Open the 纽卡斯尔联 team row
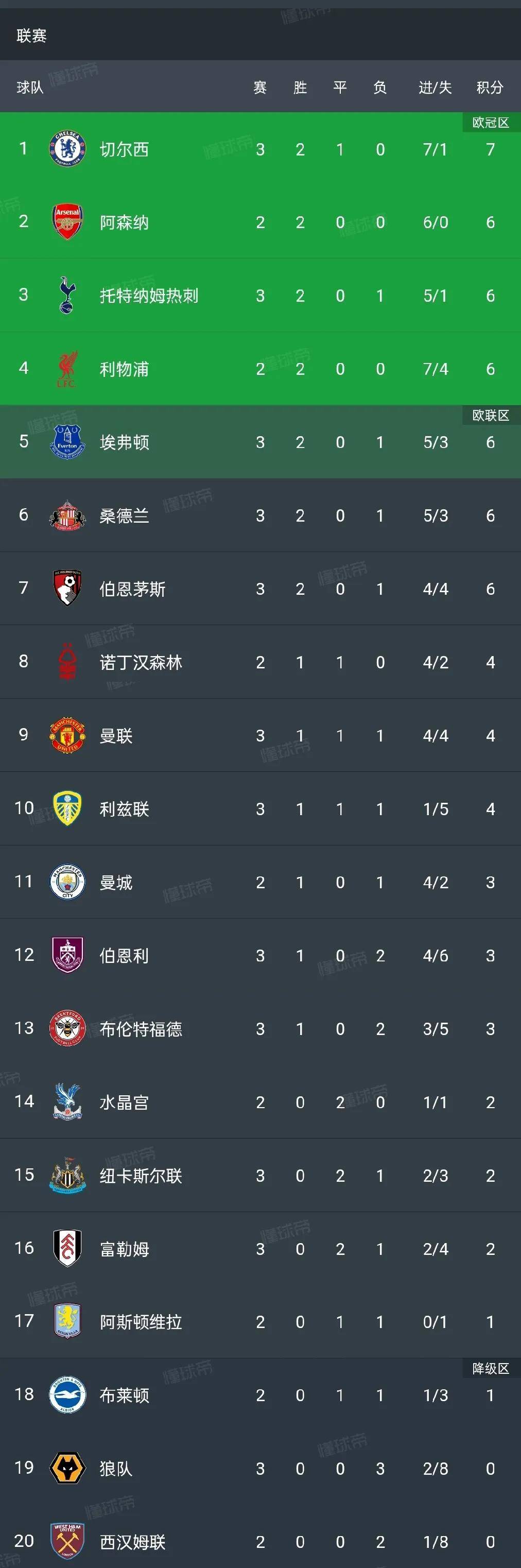The image size is (521, 1568). pyautogui.click(x=141, y=1176)
